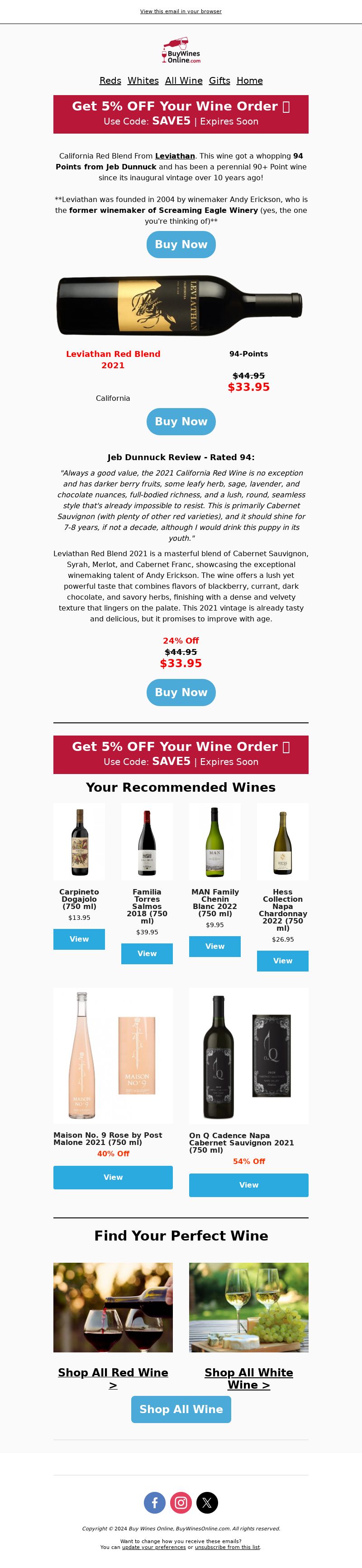The image size is (362, 1568).
Task: View the Familia Torres Salmos wine
Action: tap(147, 953)
